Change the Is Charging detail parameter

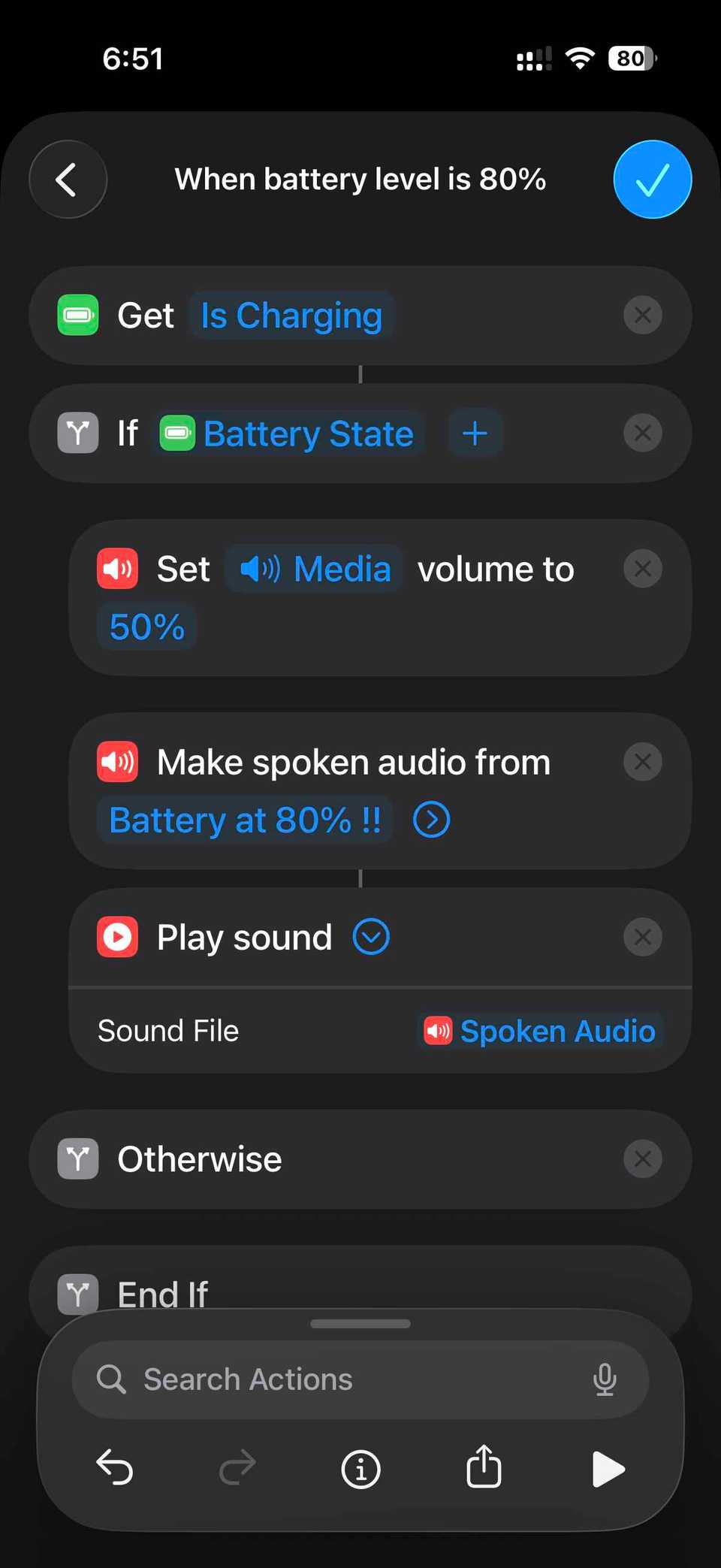291,316
